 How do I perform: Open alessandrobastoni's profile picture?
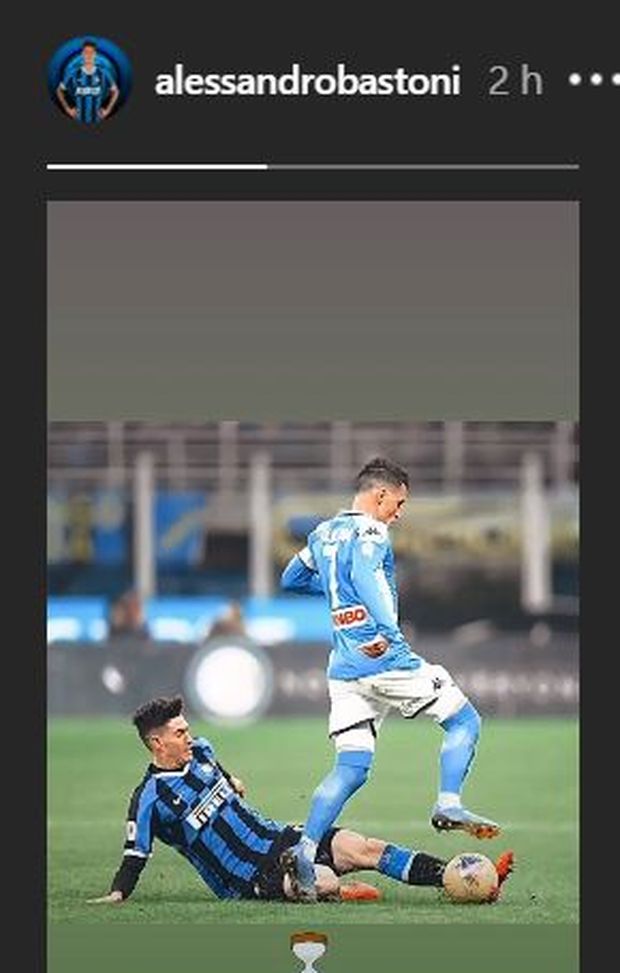coord(89,80)
